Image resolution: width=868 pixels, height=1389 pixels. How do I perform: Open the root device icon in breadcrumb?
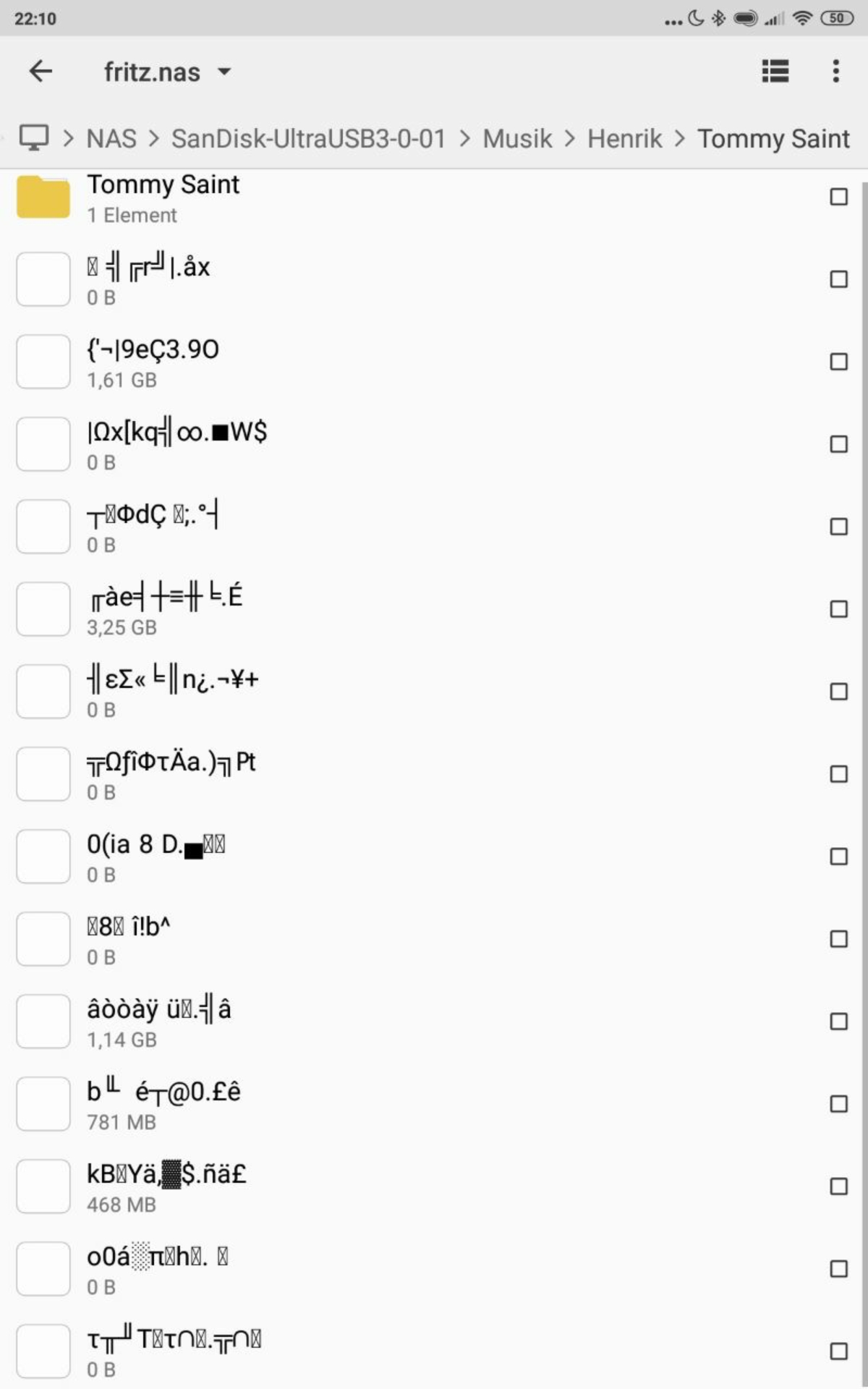tap(34, 137)
